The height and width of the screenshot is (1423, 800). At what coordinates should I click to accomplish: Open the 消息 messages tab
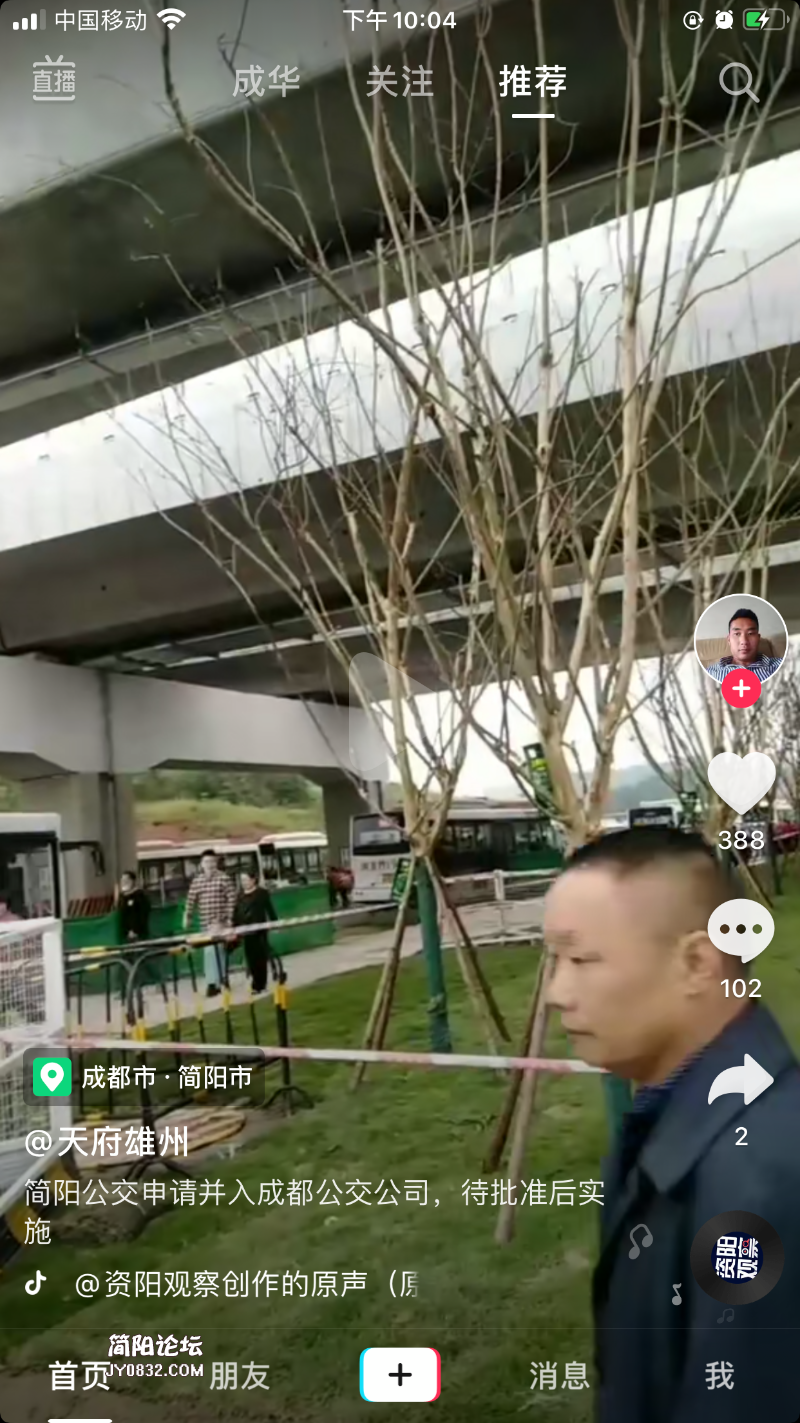point(559,1377)
